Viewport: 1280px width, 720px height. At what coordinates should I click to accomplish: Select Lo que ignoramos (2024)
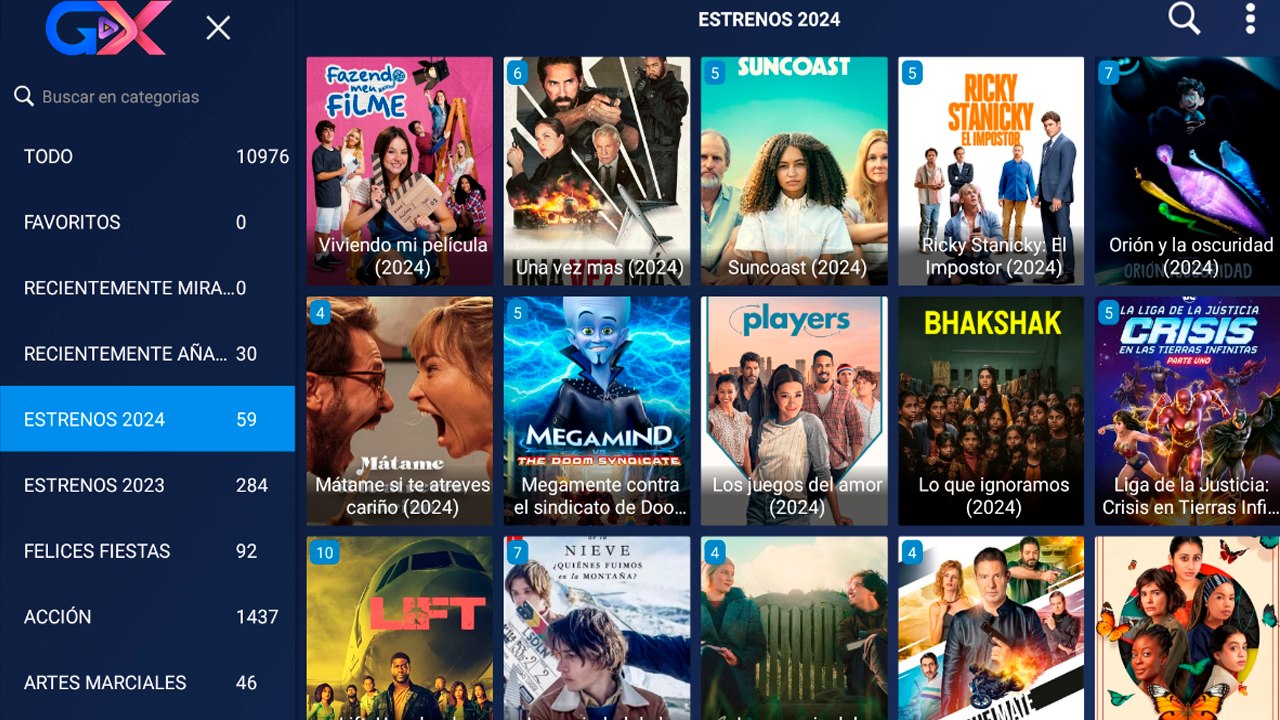click(991, 410)
